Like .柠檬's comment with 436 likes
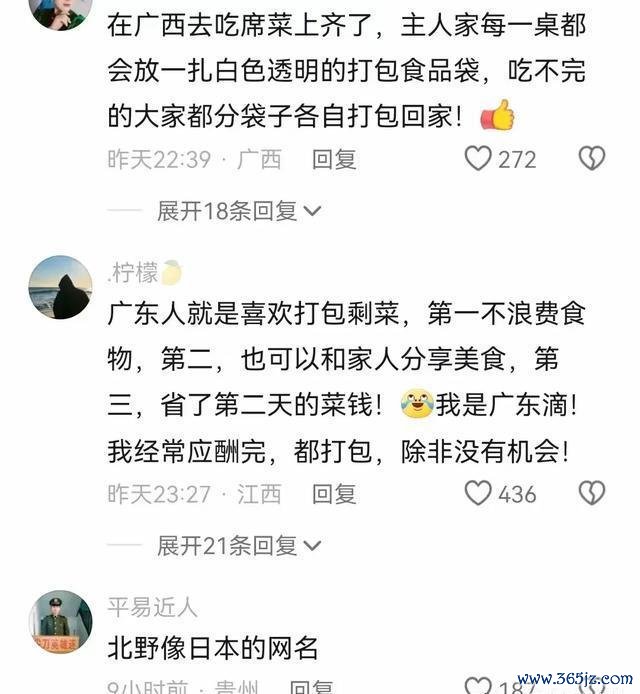 (x=480, y=493)
